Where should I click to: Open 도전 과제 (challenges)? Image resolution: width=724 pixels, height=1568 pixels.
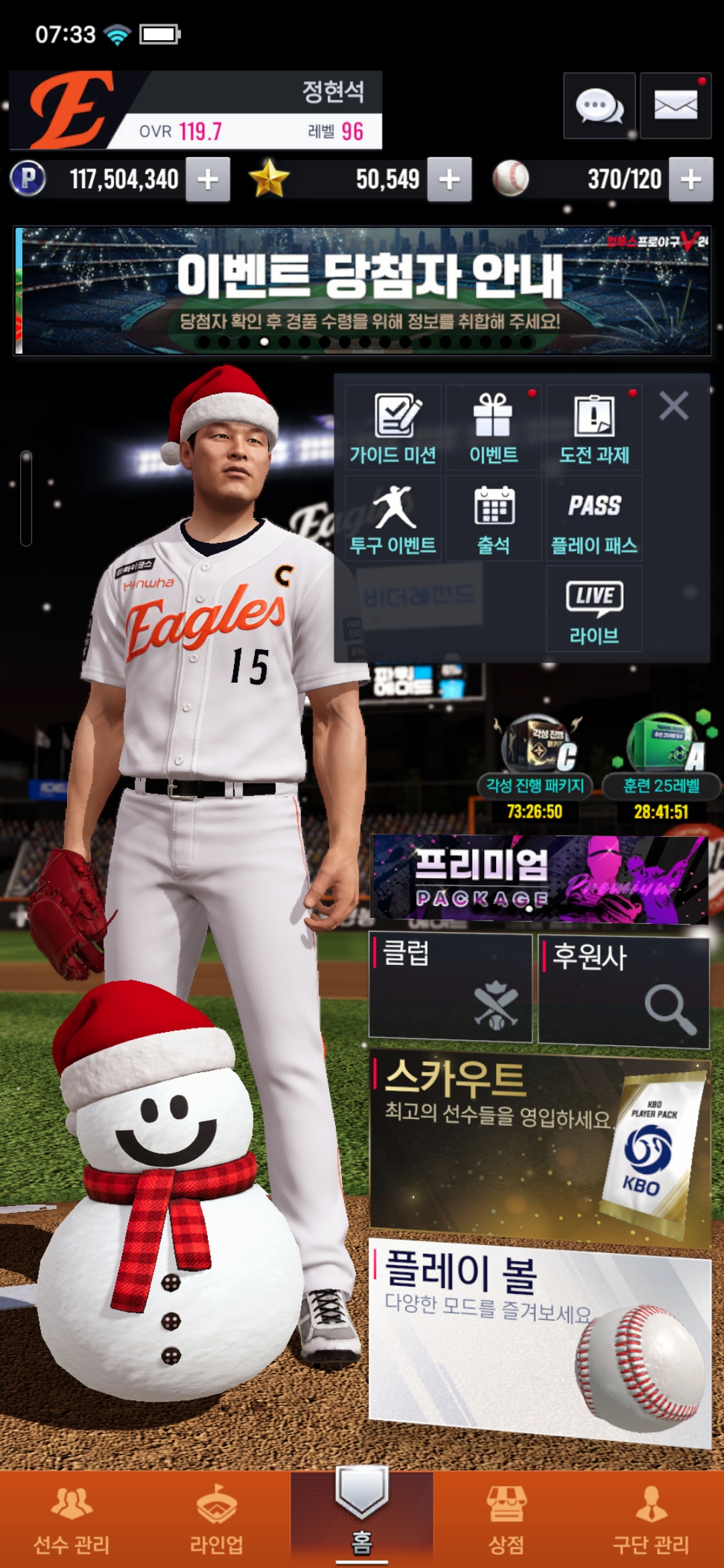pyautogui.click(x=594, y=428)
